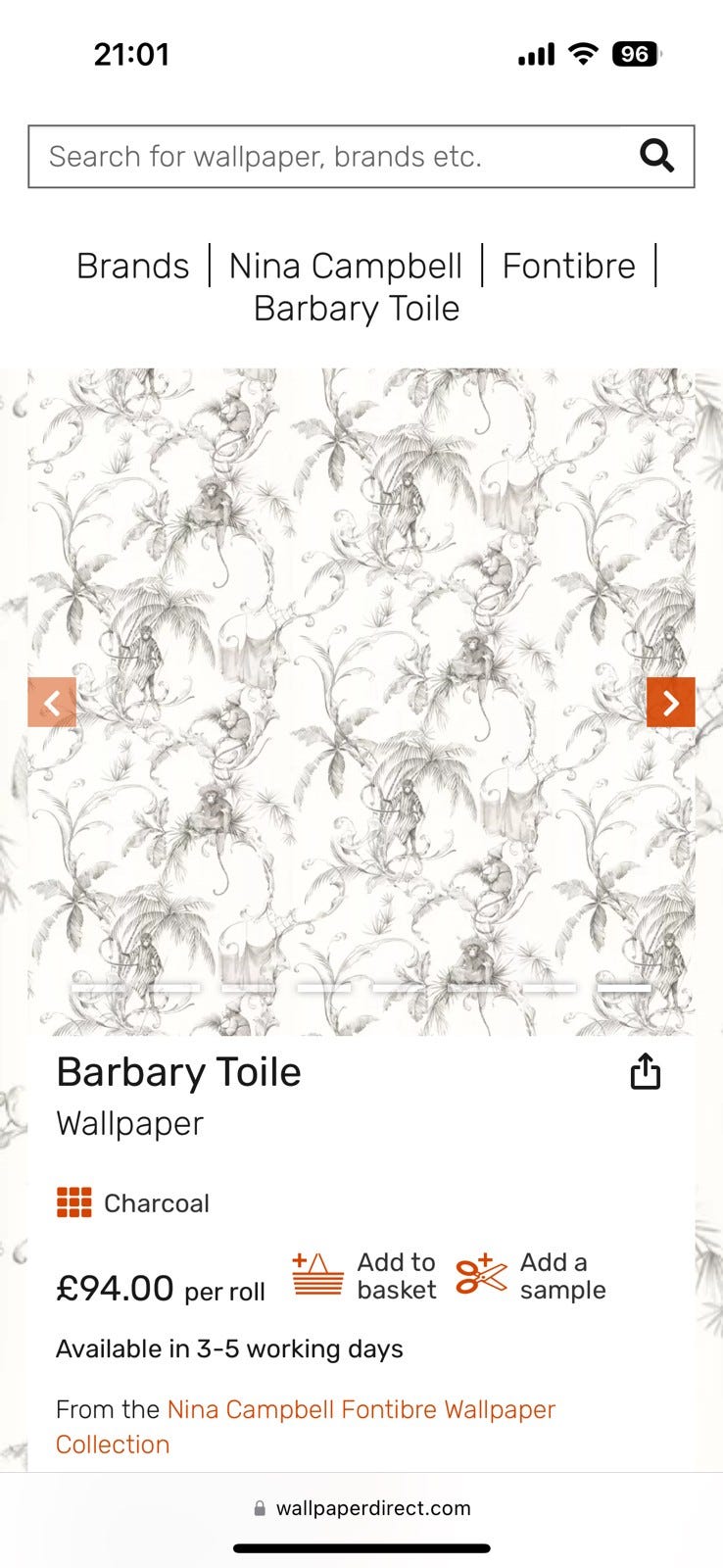Screen dimensions: 723x1568
Task: Open the Barbary Toile breadcrumb entry
Action: 357,308
